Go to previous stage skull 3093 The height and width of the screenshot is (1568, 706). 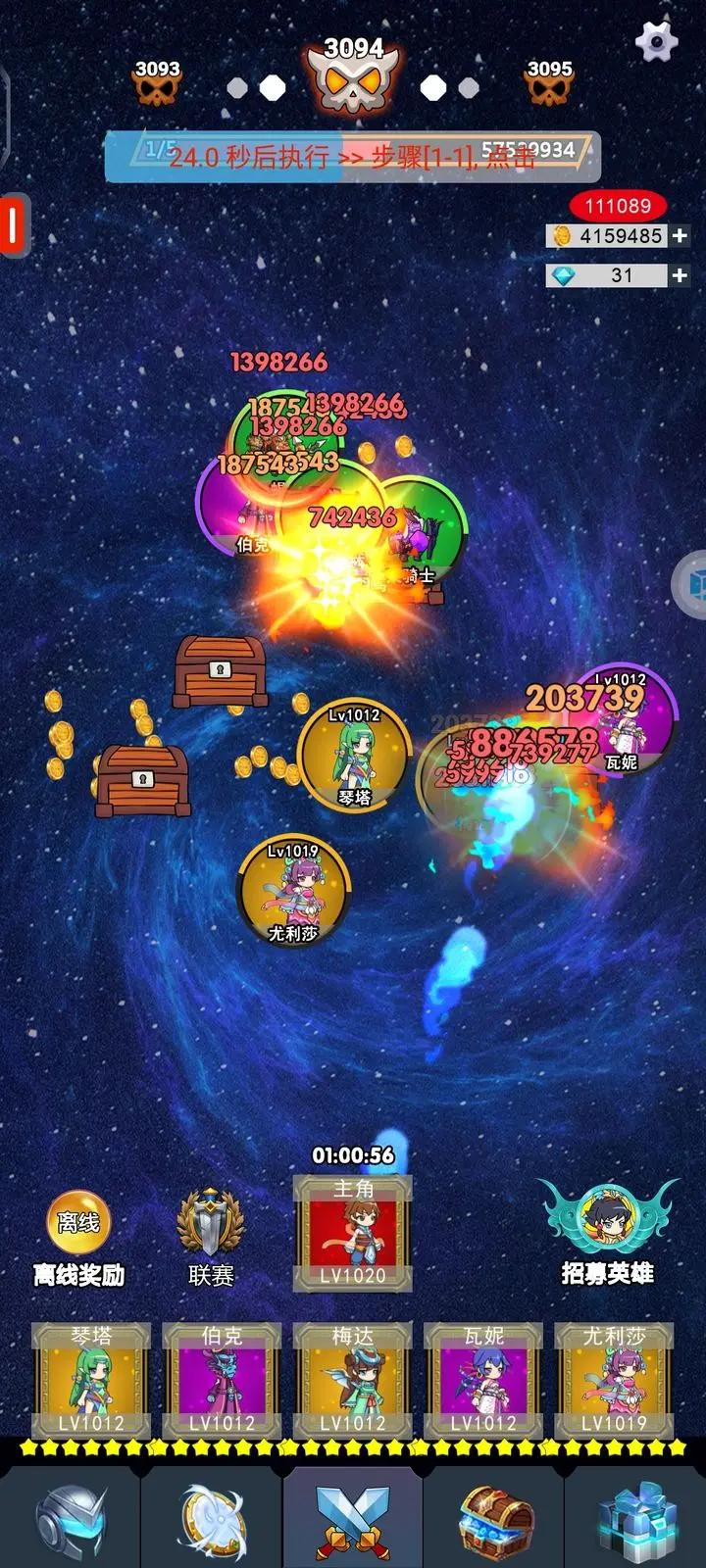[x=158, y=83]
